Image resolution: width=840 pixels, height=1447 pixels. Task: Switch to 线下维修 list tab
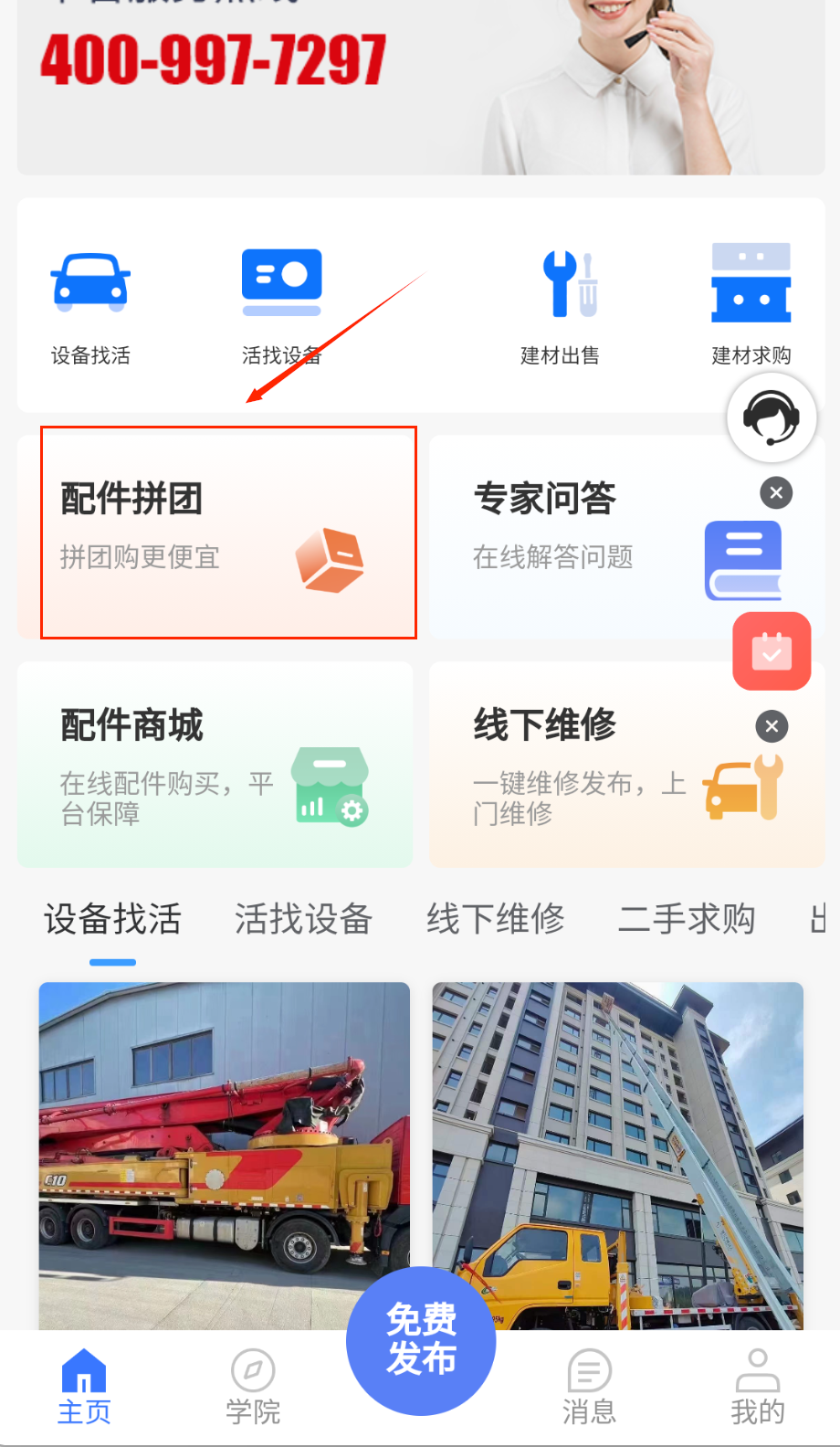(495, 919)
